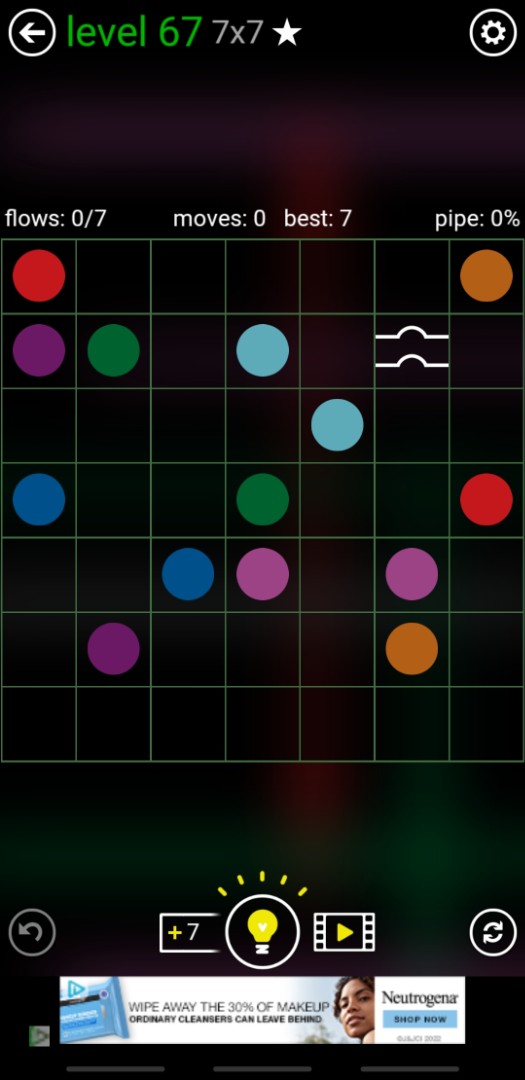Restart the level with the refresh icon

point(493,932)
